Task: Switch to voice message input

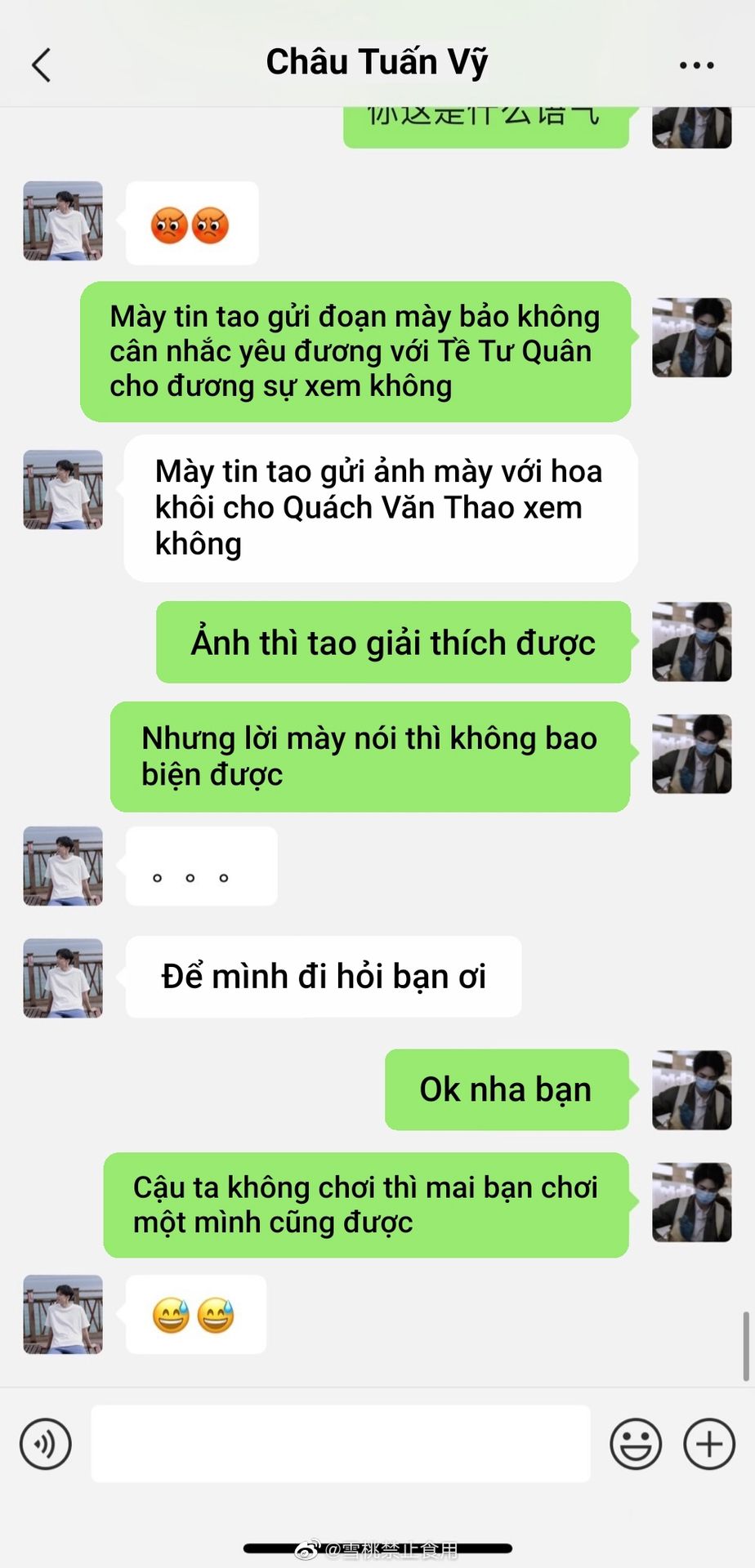Action: (46, 1444)
